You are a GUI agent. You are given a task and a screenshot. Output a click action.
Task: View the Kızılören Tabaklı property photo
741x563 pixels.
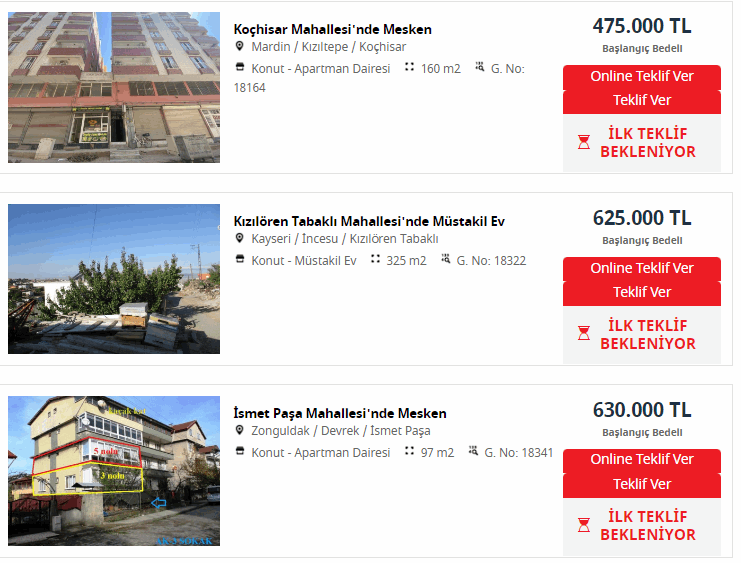tap(114, 279)
